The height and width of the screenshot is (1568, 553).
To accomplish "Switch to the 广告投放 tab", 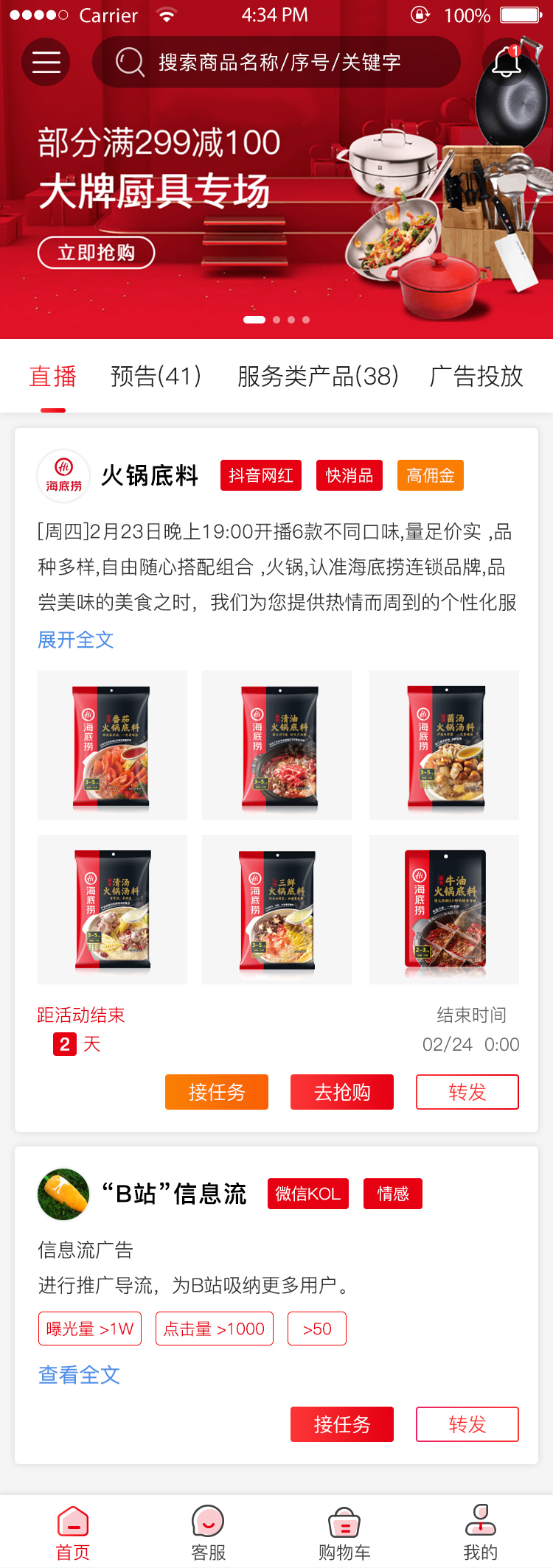I will (x=476, y=377).
